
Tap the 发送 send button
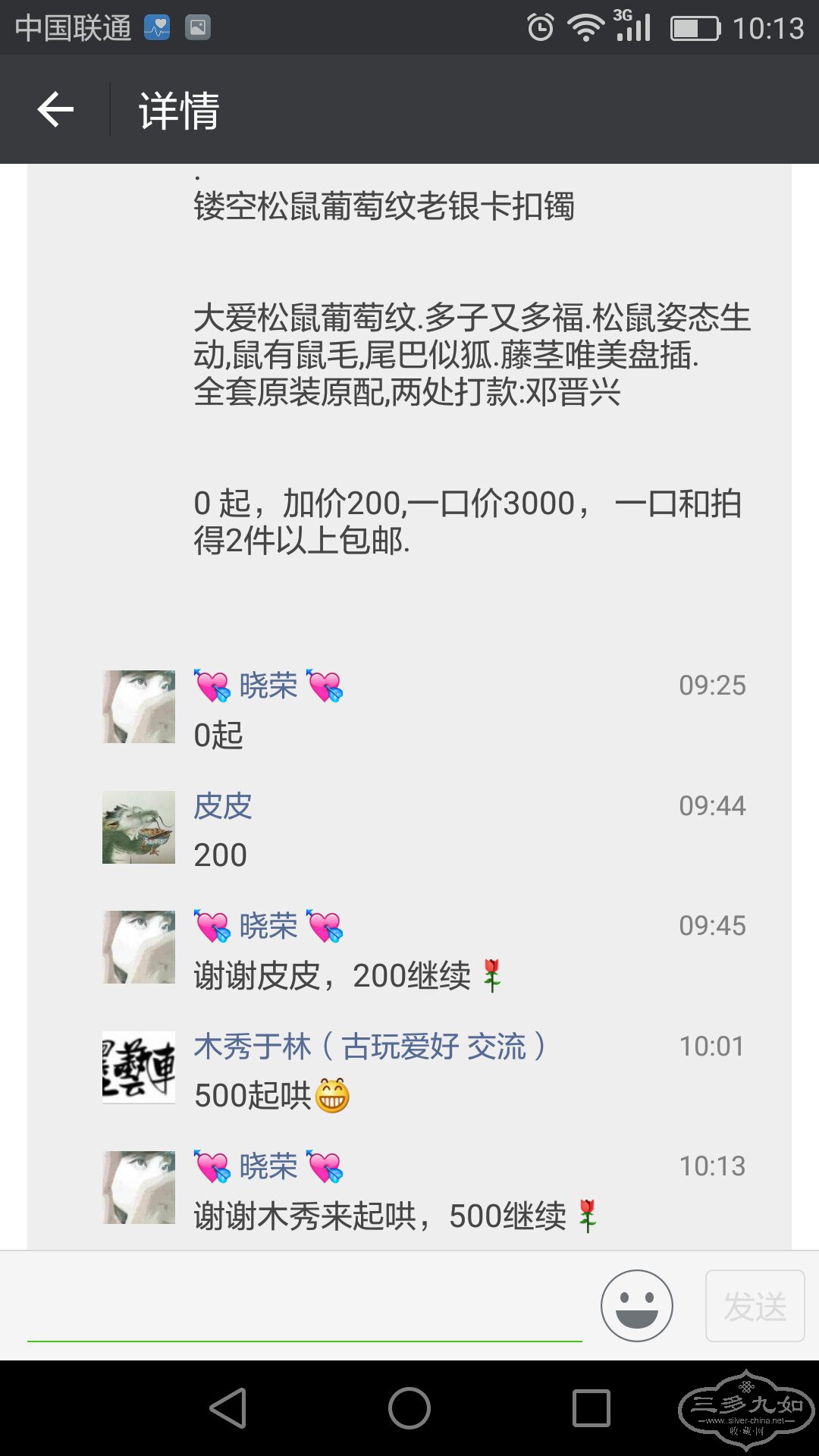(x=755, y=1306)
